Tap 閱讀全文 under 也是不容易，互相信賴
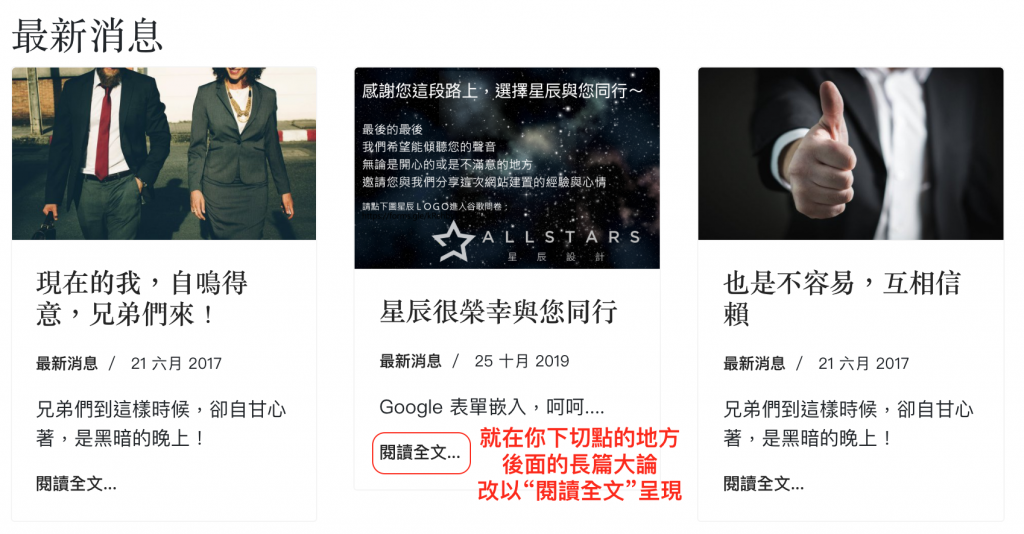Image resolution: width=1024 pixels, height=534 pixels. [x=763, y=484]
